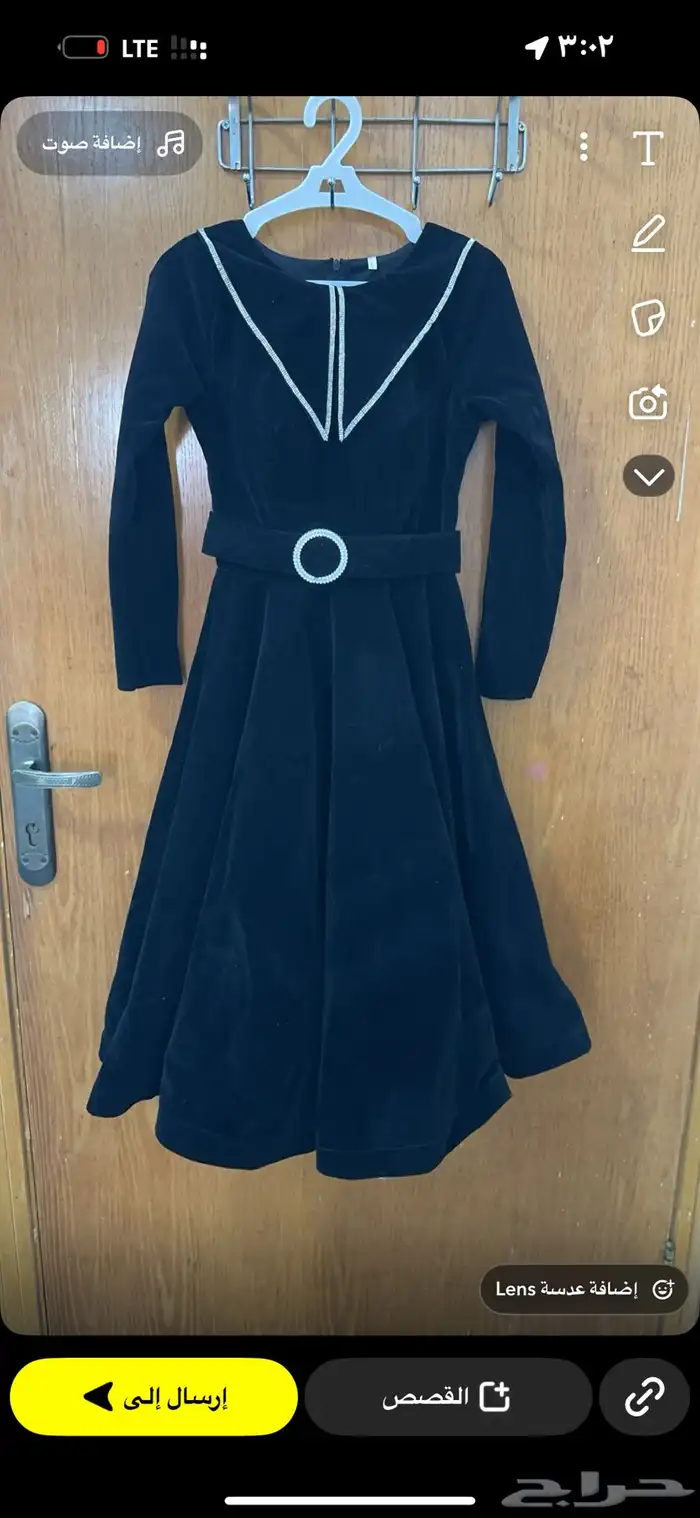This screenshot has height=1518, width=700.
Task: Tap the camera tool with sparkle icon
Action: 648,402
